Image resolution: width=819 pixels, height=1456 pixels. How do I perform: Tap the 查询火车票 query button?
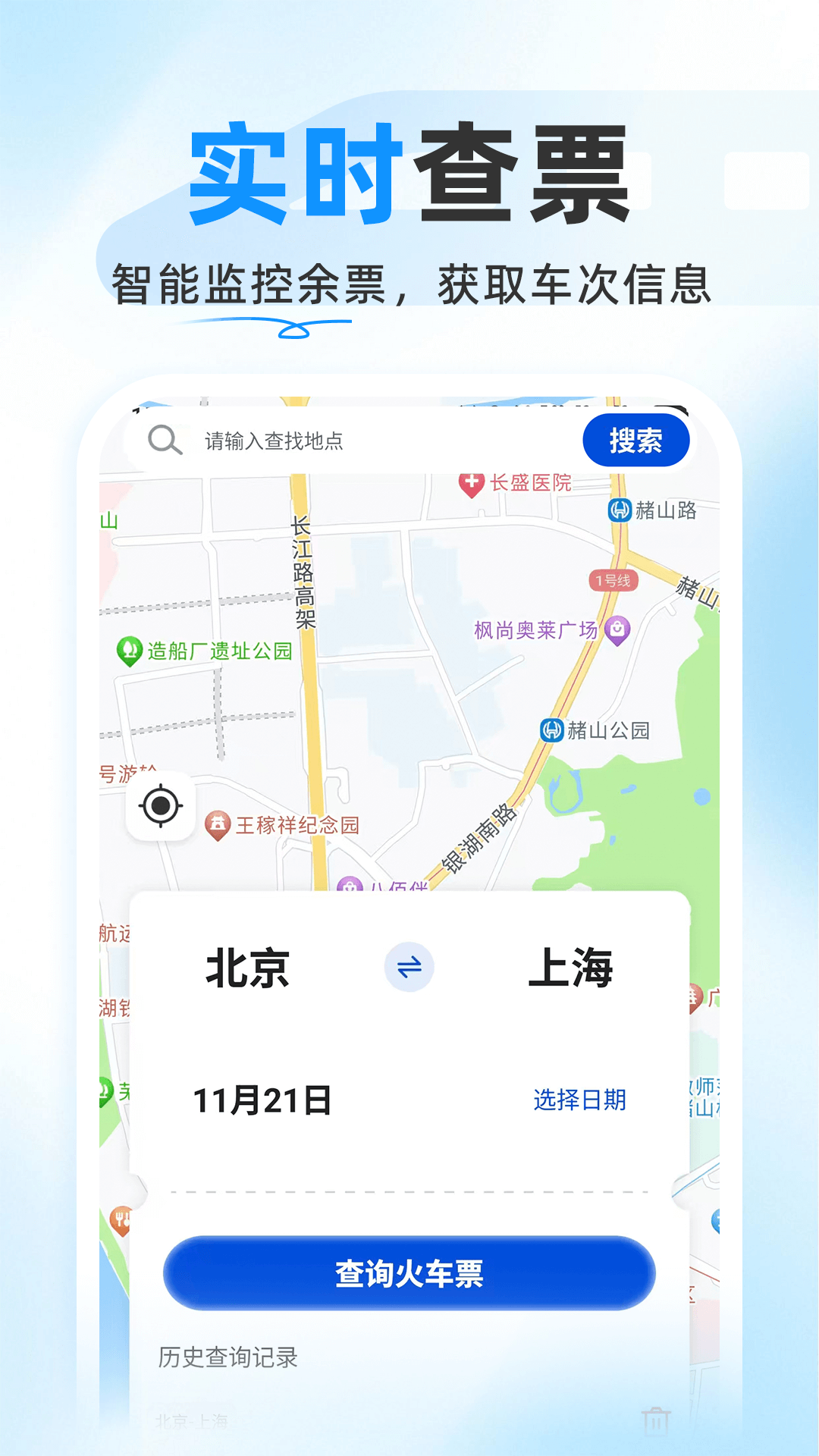[410, 1272]
